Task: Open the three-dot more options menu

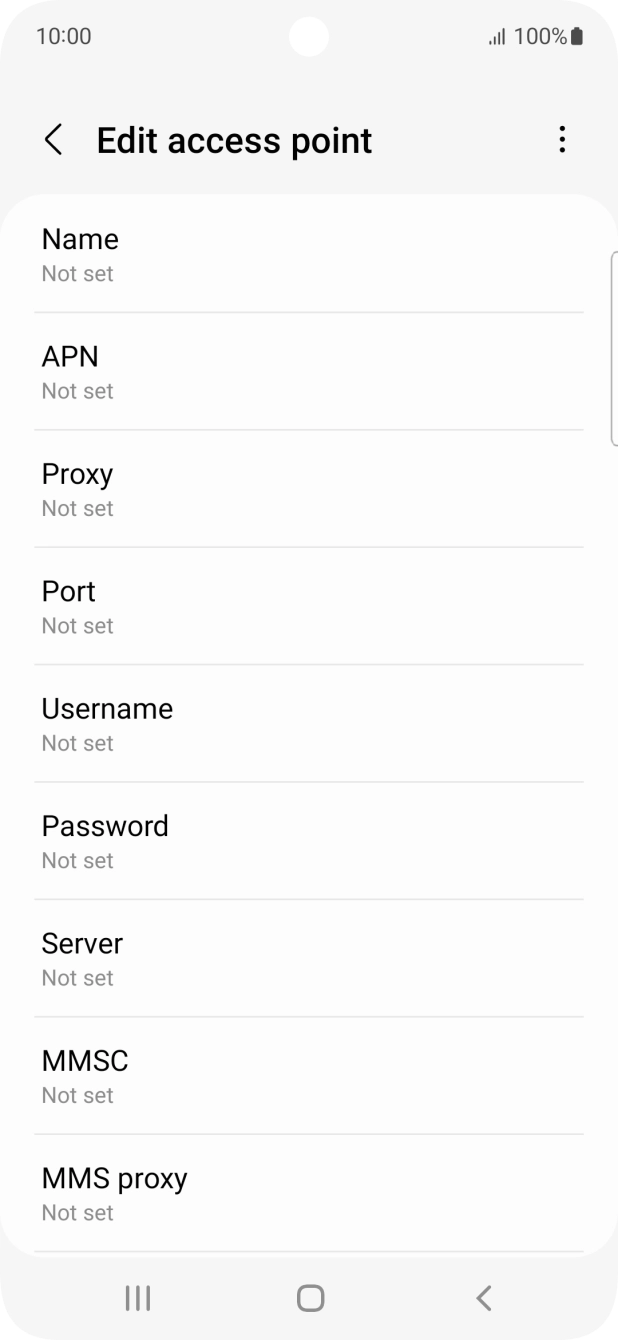Action: point(562,140)
